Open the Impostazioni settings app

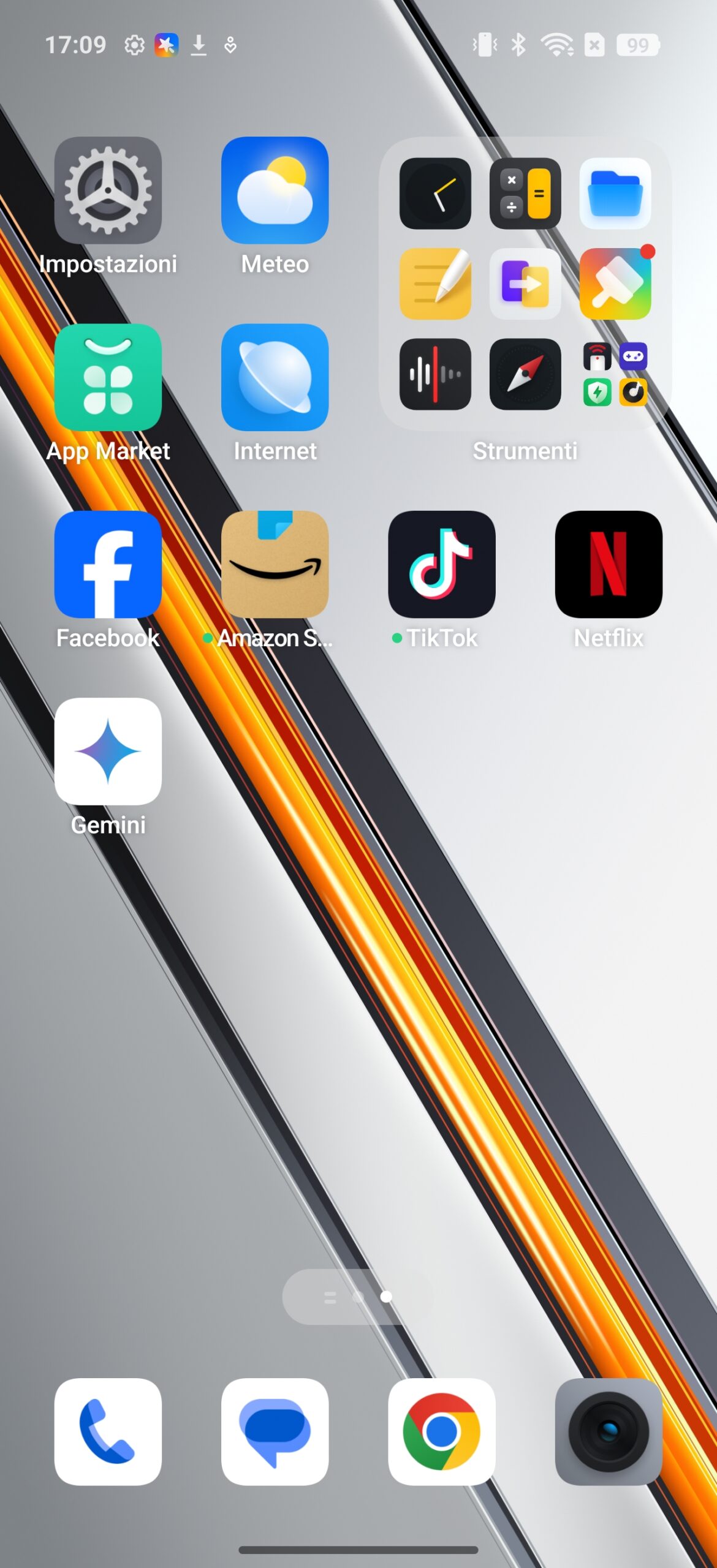pyautogui.click(x=108, y=190)
